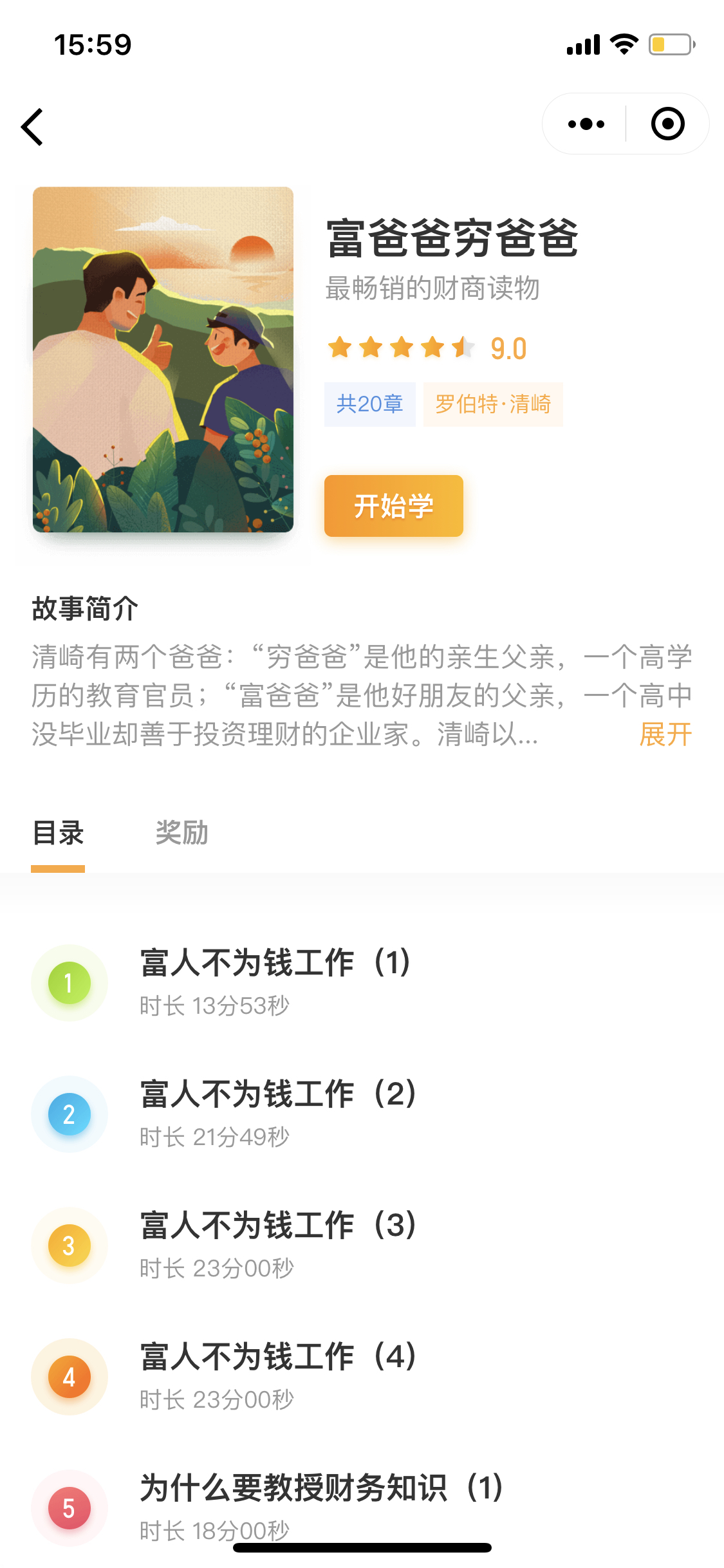
Task: Expand the story intro with 展开
Action: (x=665, y=734)
